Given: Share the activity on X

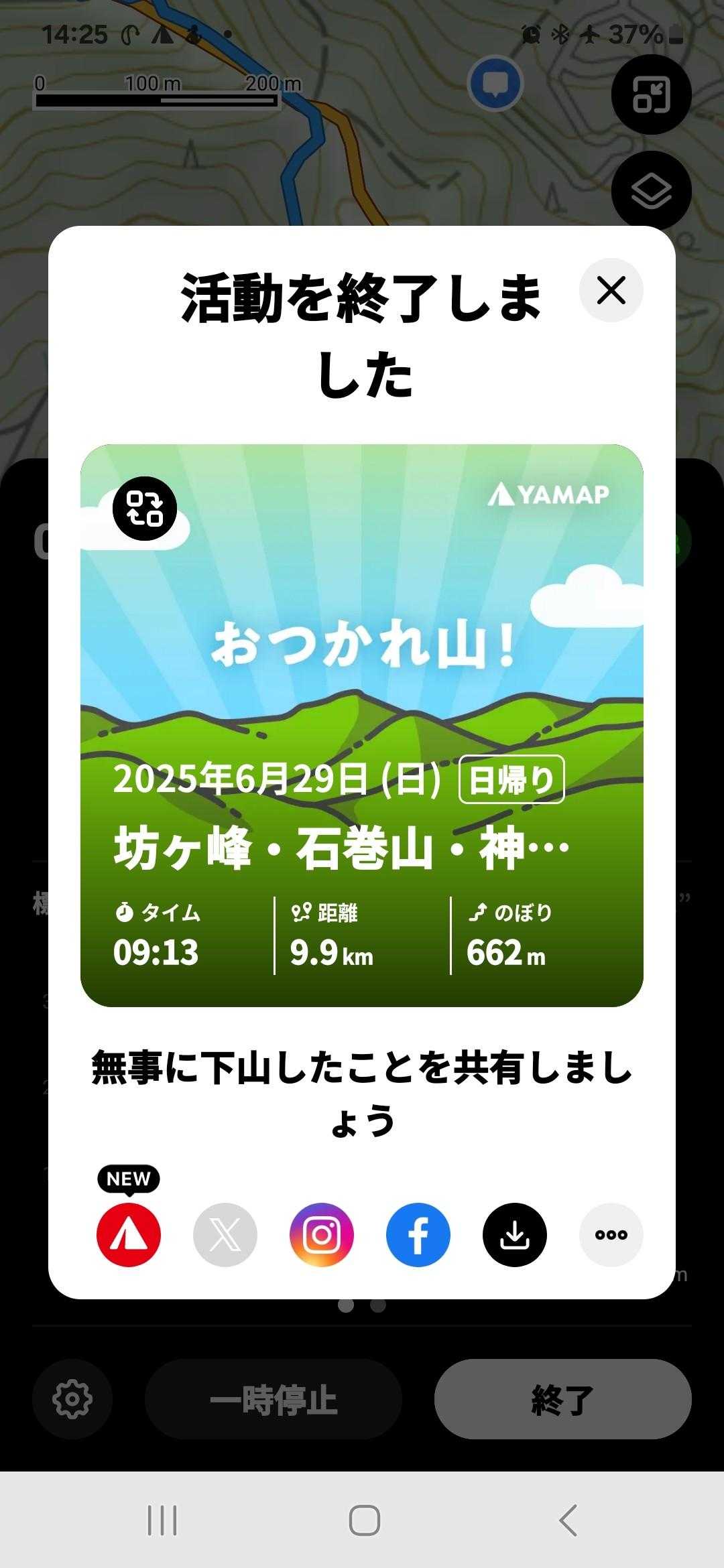Looking at the screenshot, I should click(225, 1234).
